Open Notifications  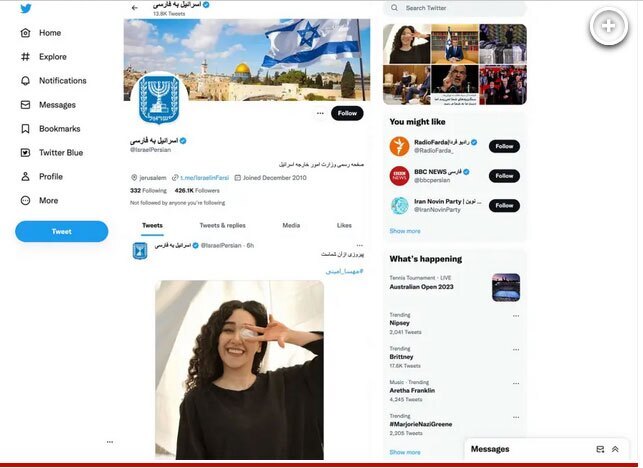coord(62,81)
